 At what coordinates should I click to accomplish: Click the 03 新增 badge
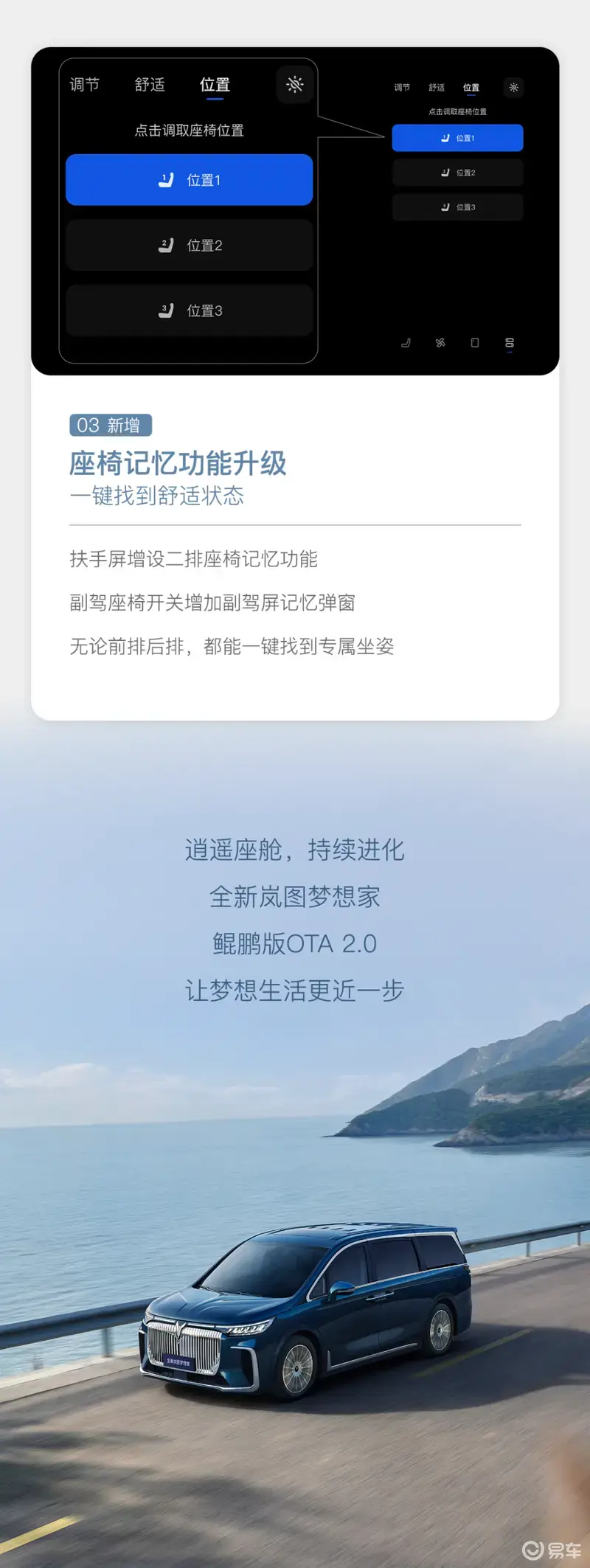pos(109,425)
